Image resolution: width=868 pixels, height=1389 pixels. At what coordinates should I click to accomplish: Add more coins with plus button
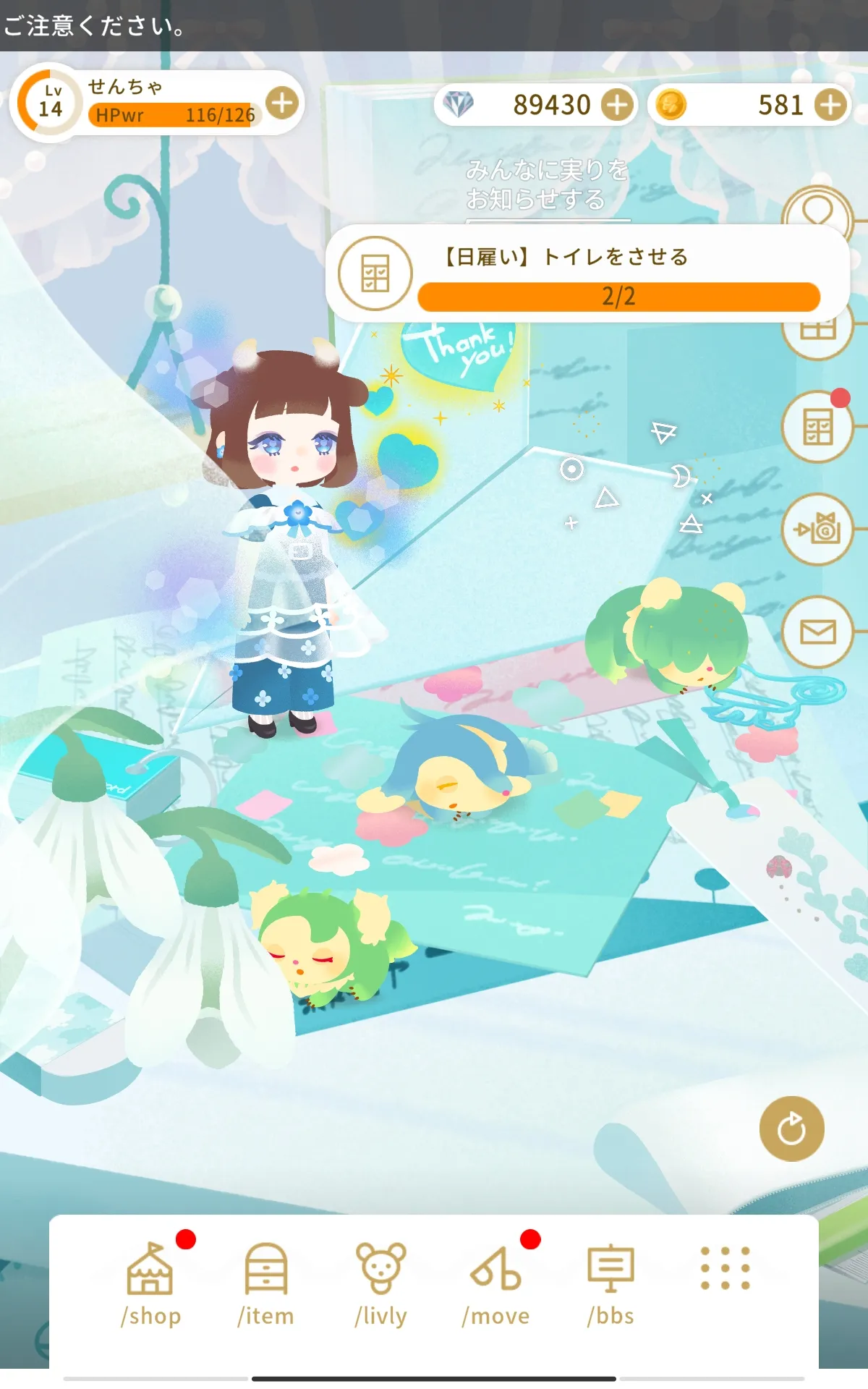click(830, 105)
